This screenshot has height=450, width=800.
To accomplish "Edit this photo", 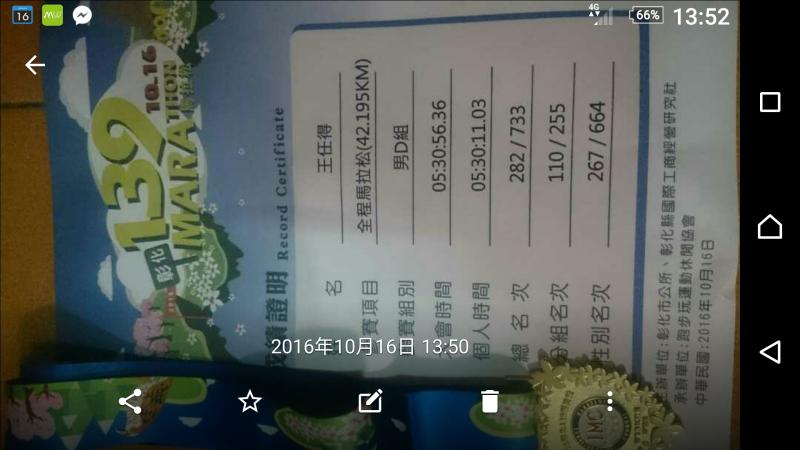I will [x=370, y=401].
